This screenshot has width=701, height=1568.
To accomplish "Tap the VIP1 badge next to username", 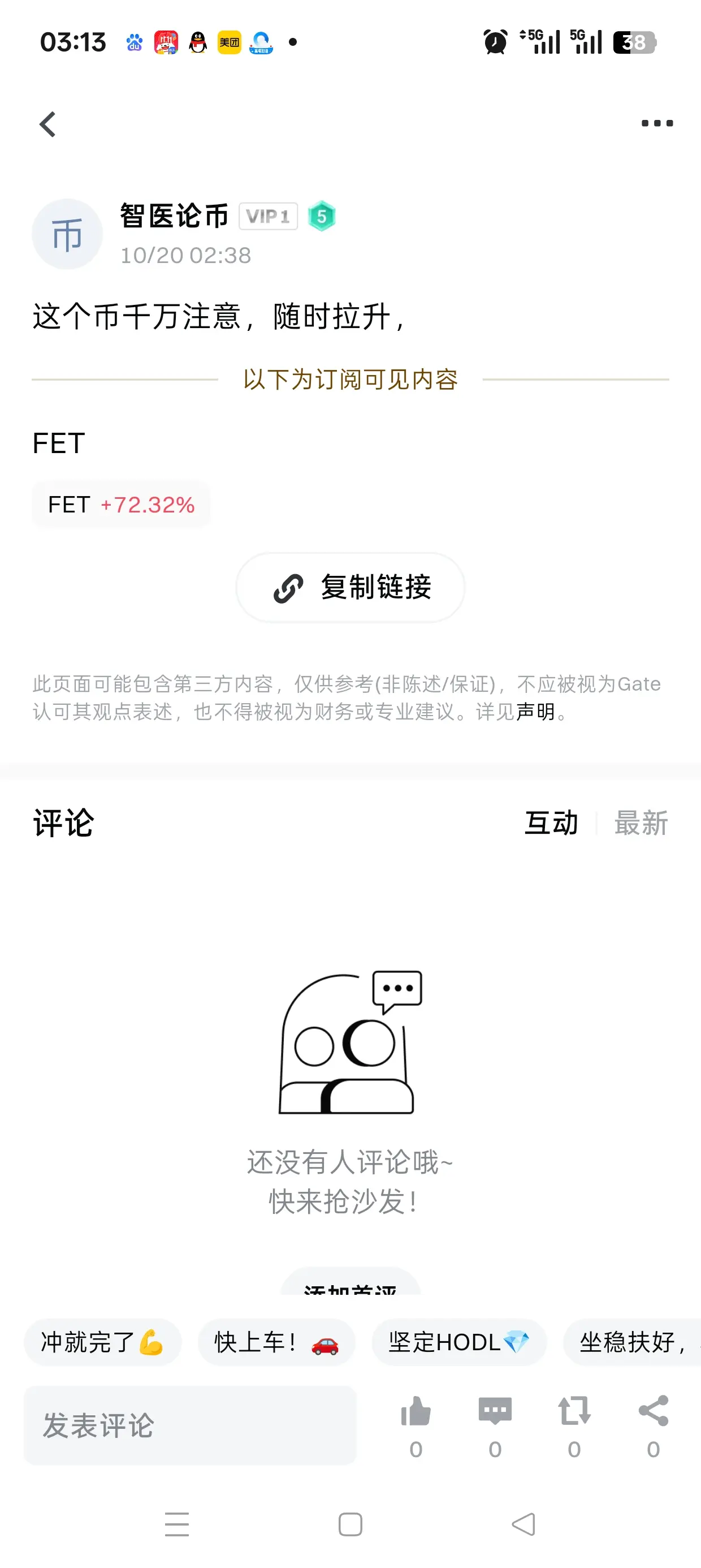I will pos(269,216).
